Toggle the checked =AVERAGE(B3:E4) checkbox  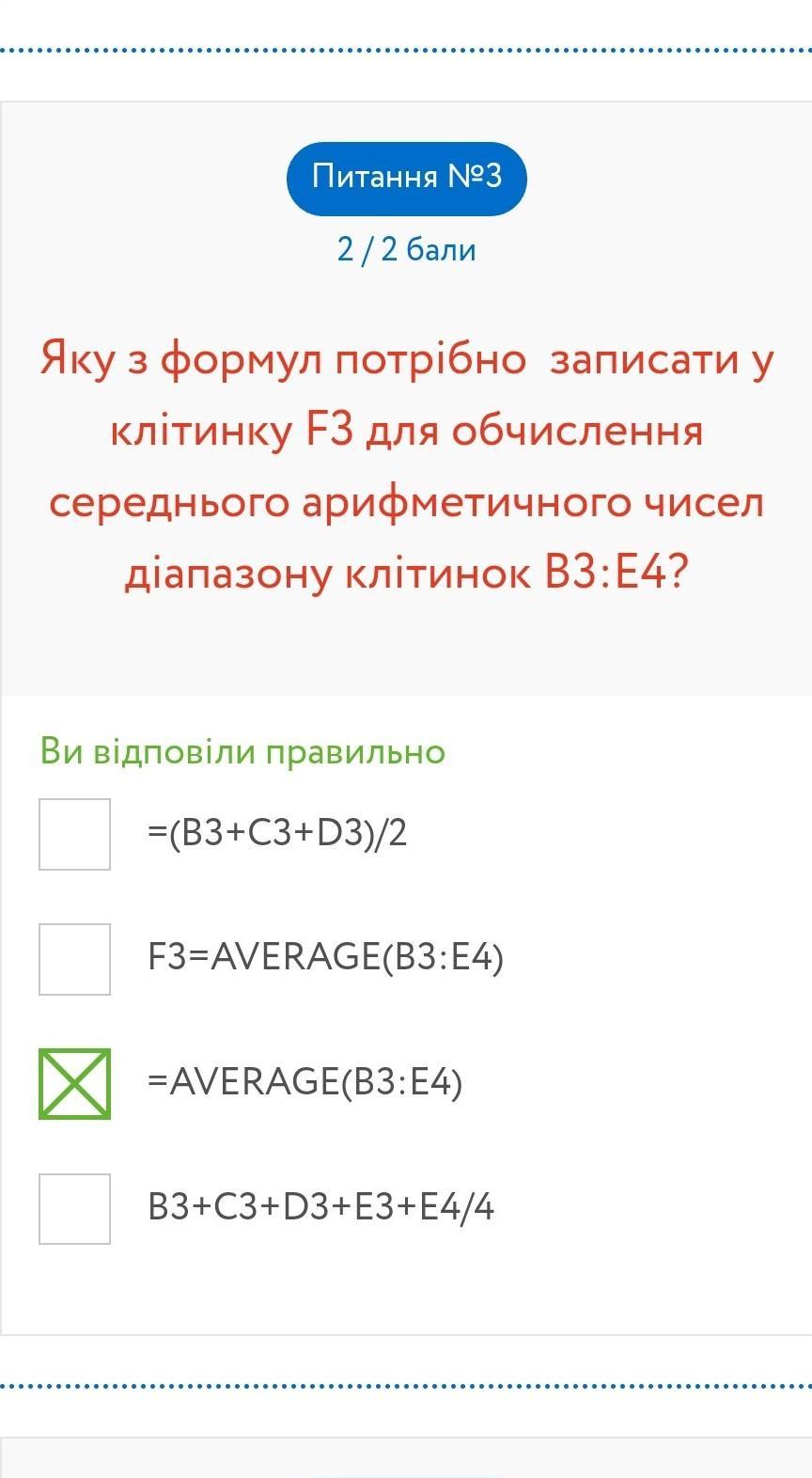pos(74,1084)
